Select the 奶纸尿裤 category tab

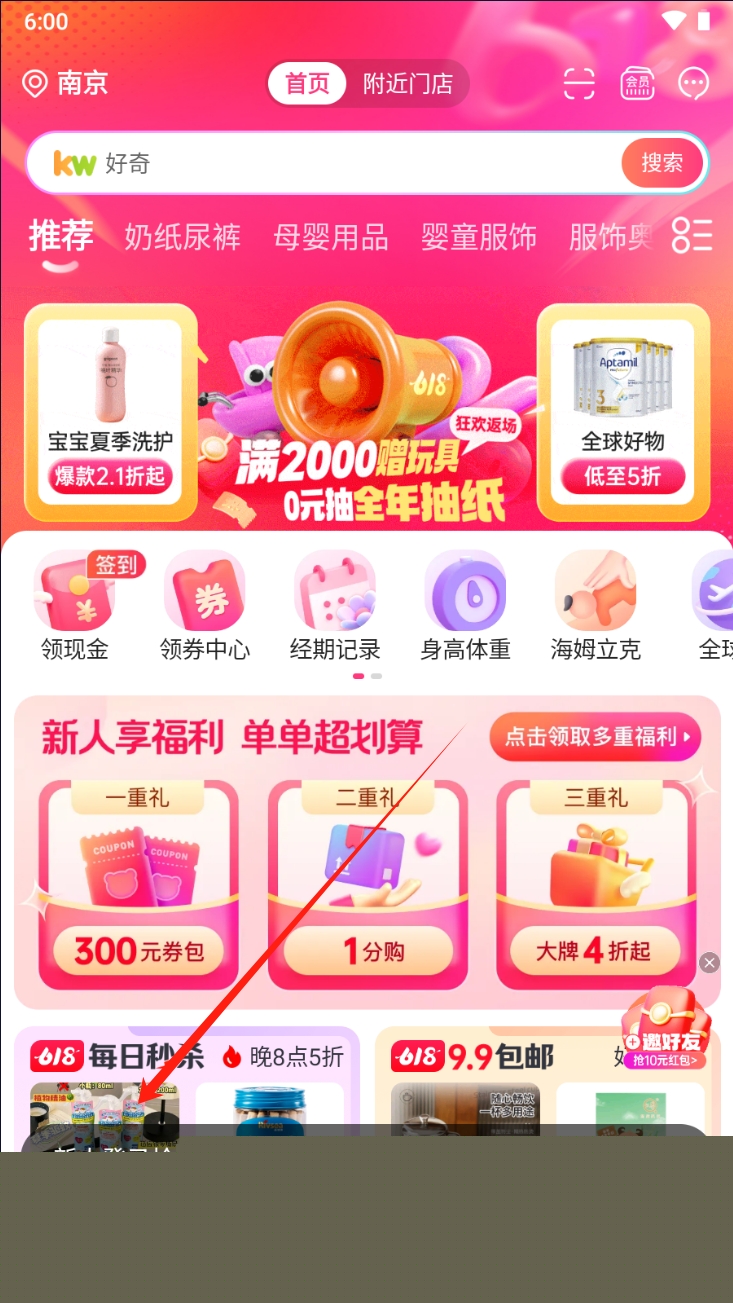[x=182, y=237]
